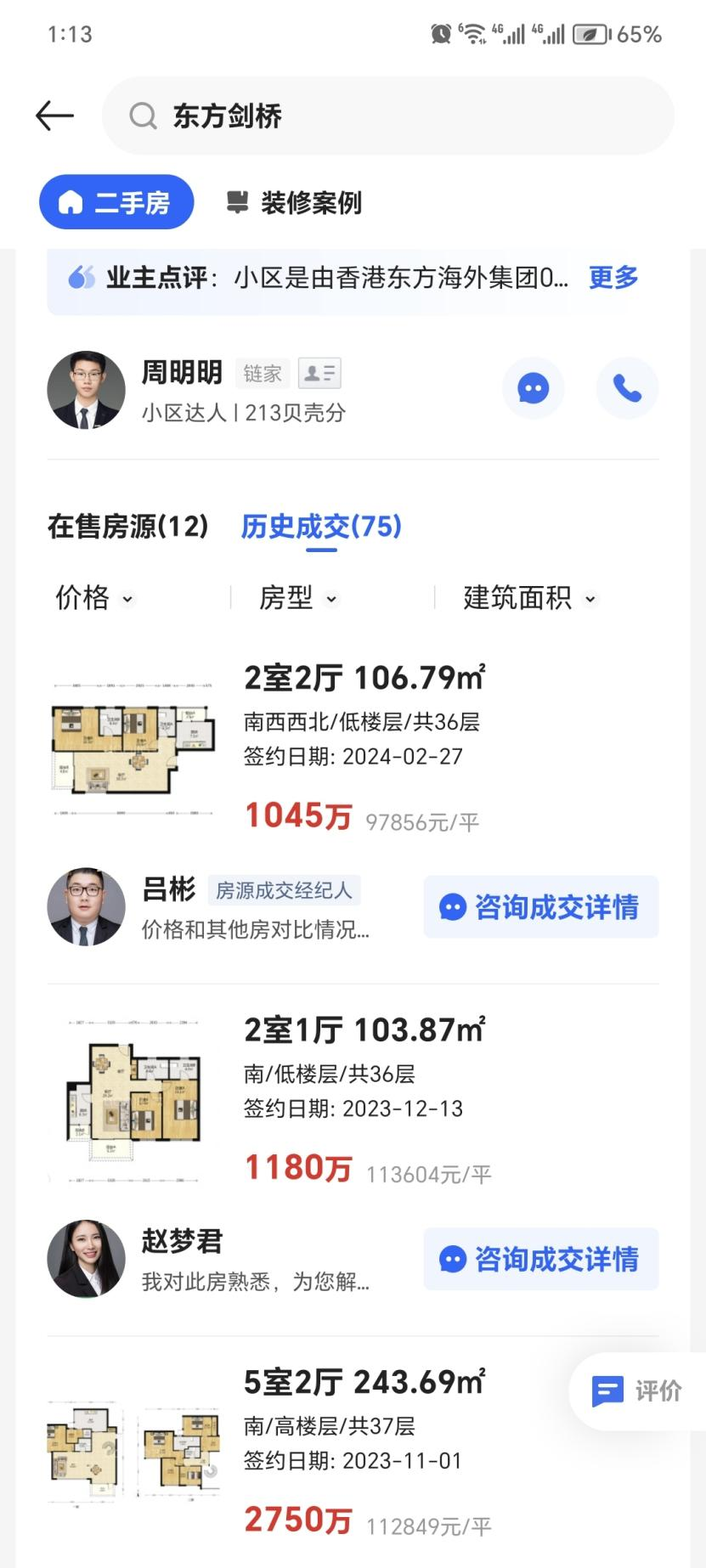Screen dimensions: 706x1568
Task: Select the 历史成交(75) tab
Action: point(320,527)
